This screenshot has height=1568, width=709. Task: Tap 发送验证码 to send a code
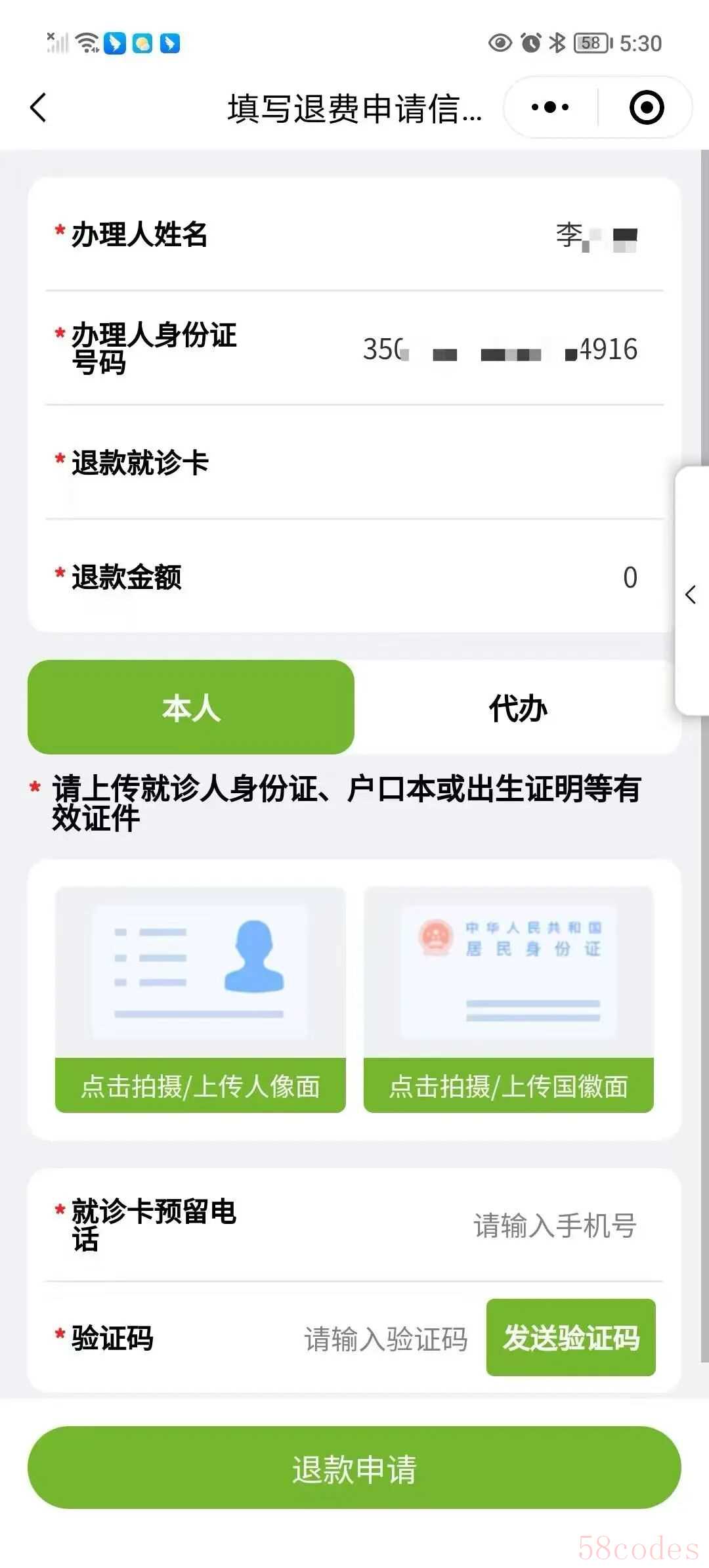click(x=570, y=1338)
